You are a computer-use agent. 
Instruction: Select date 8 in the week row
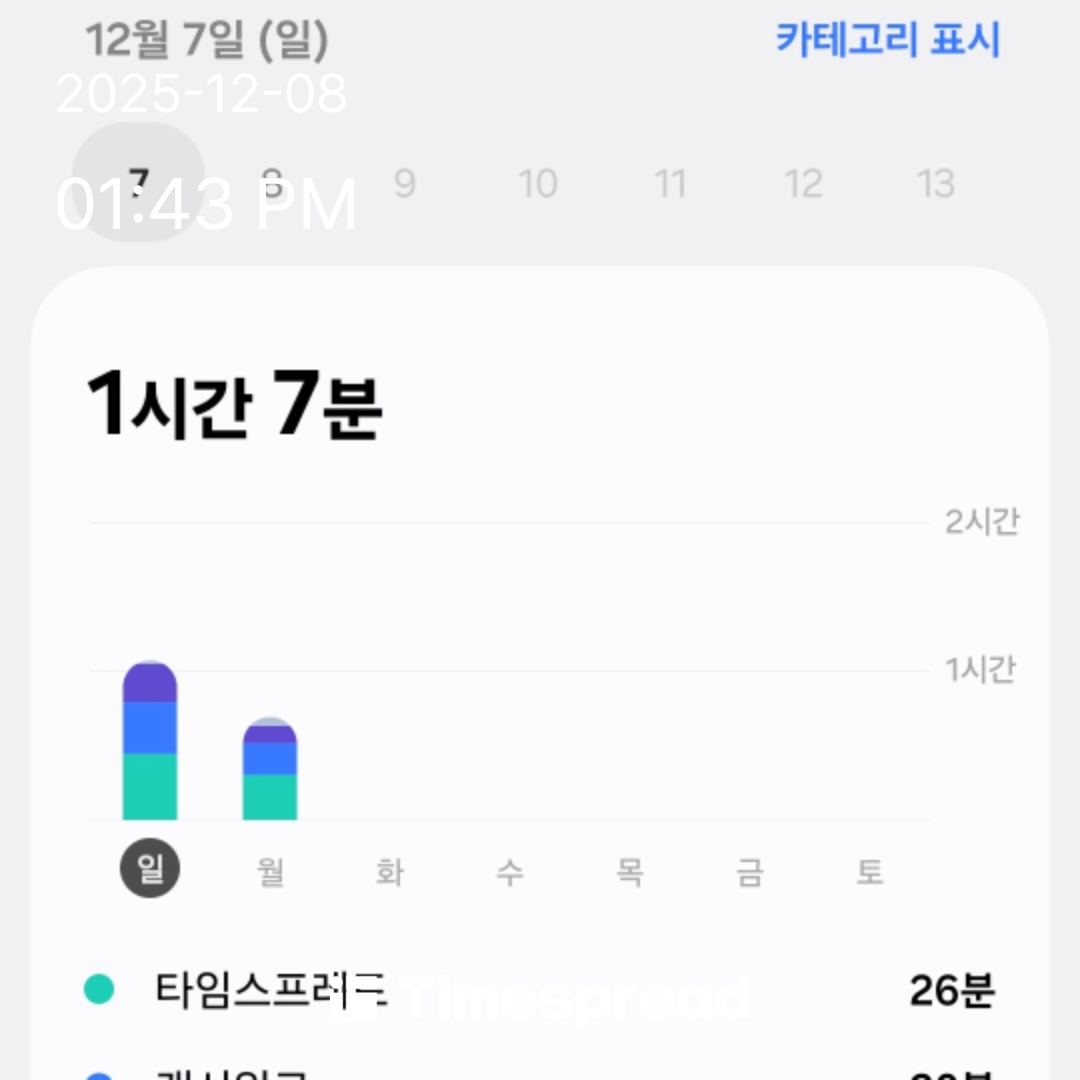[271, 183]
